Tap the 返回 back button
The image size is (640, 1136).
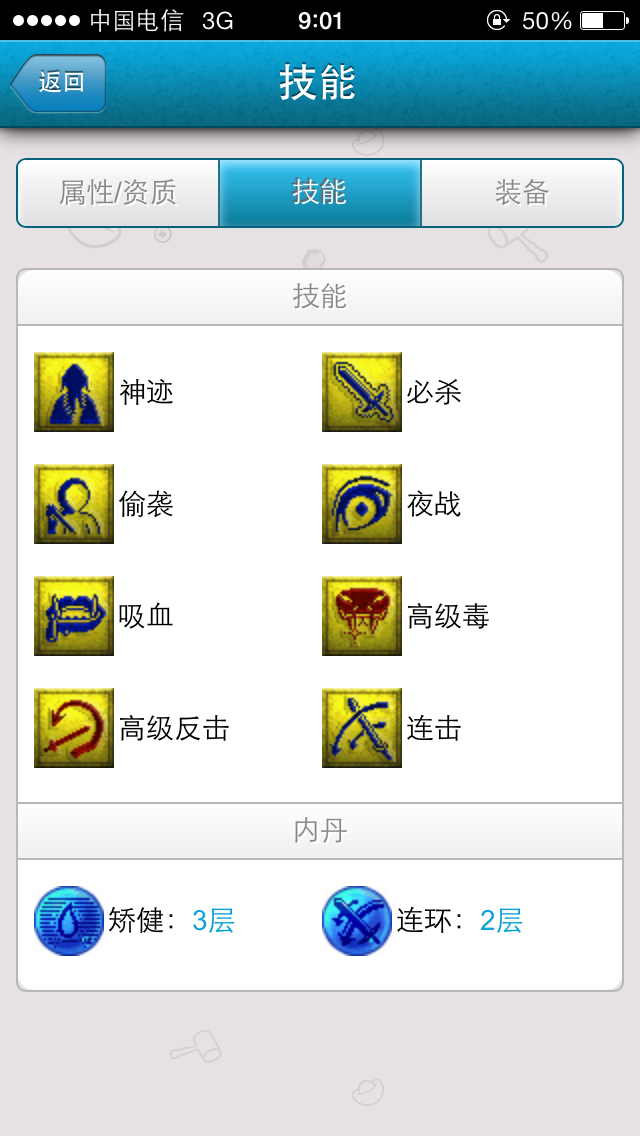(x=59, y=83)
